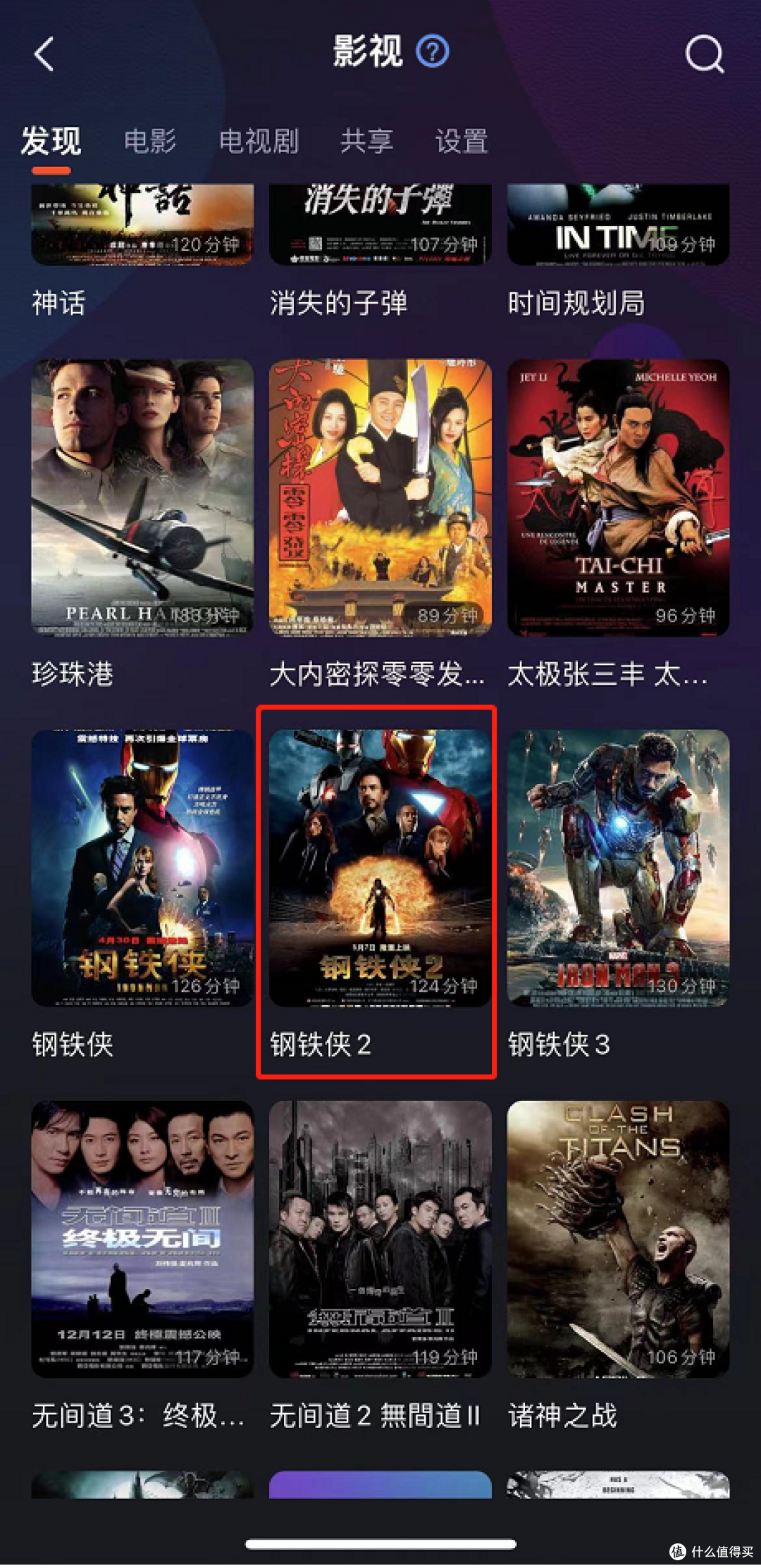Open the help question mark icon
The height and width of the screenshot is (1568, 761).
[432, 52]
